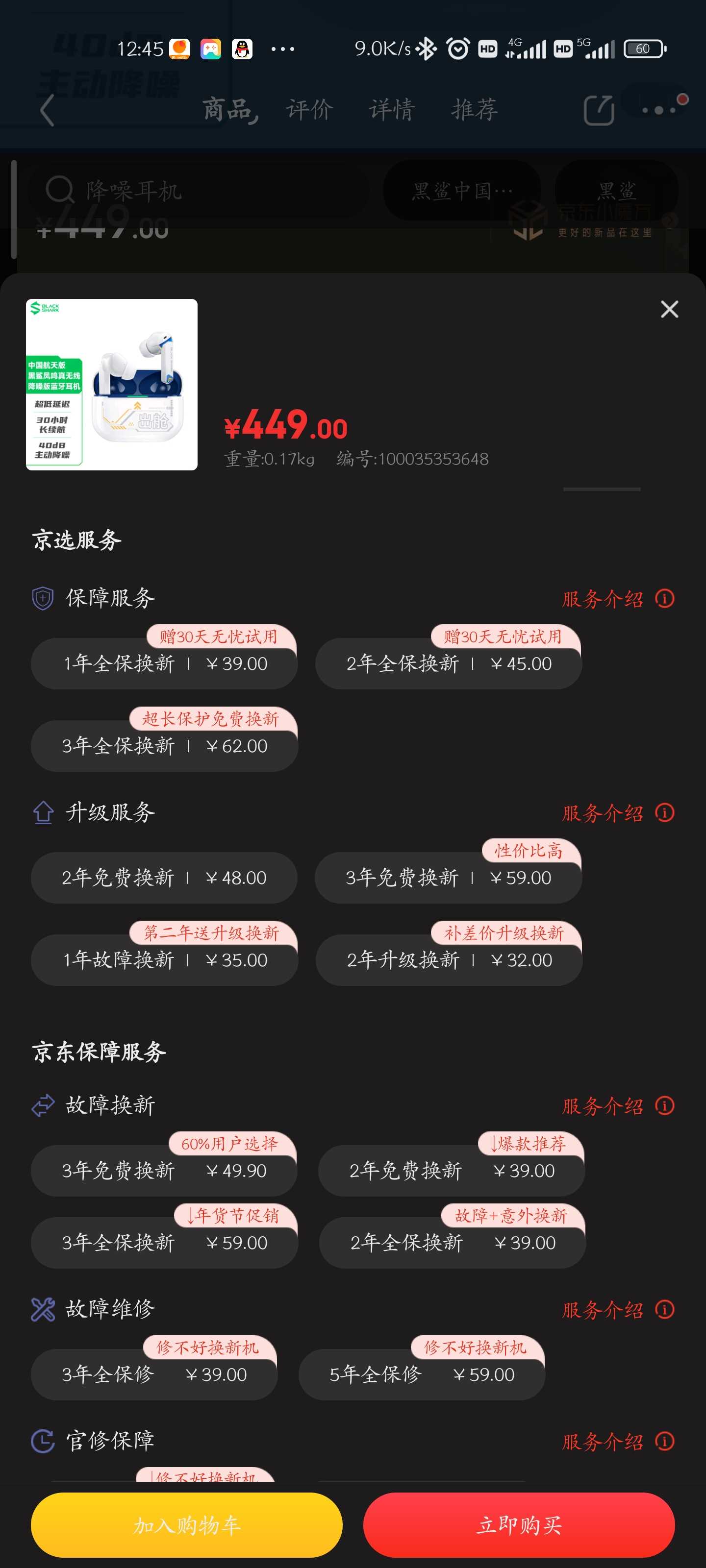Add item to cart with 加入购物车
This screenshot has width=706, height=1568.
[x=186, y=1525]
